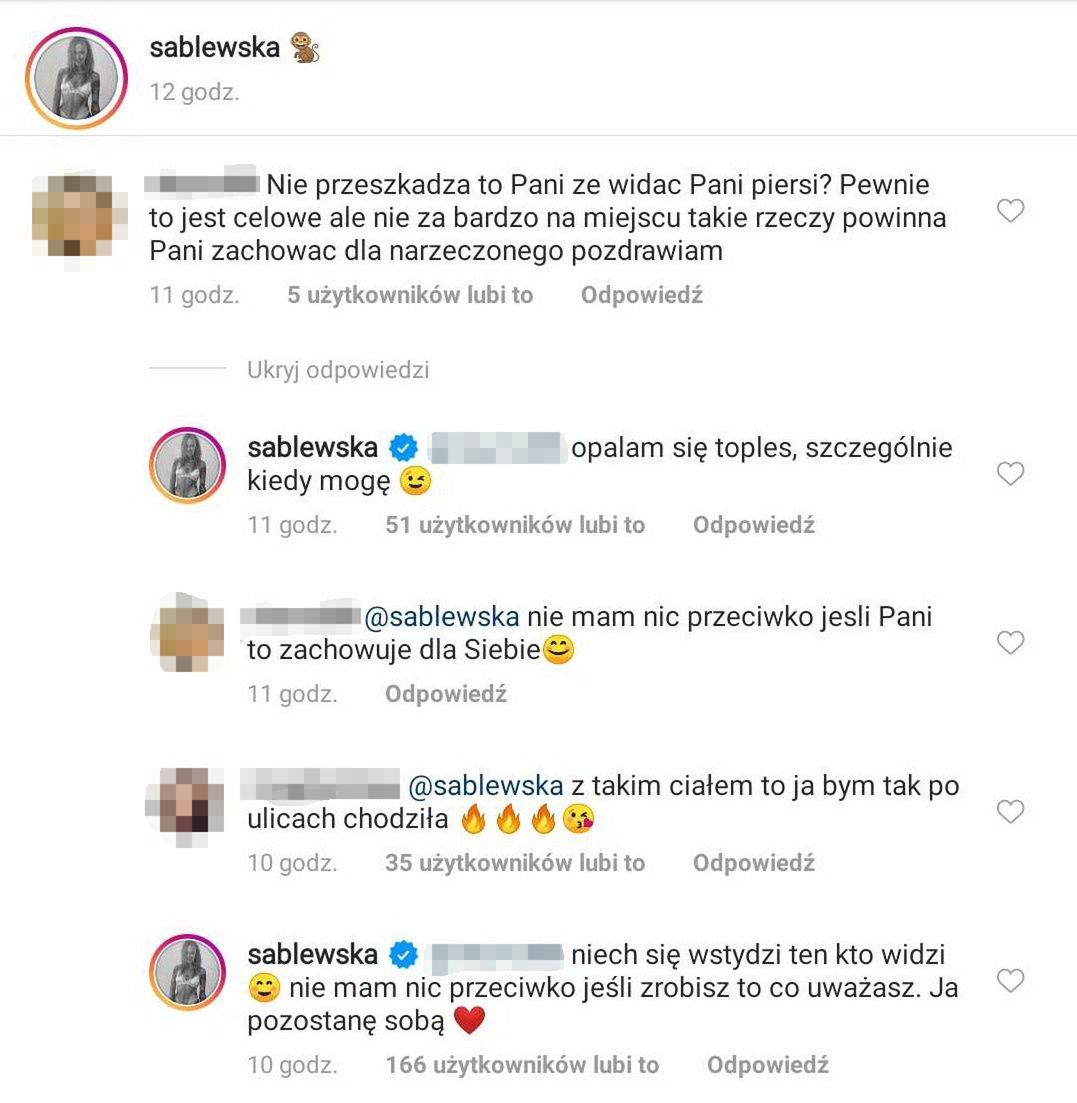Image resolution: width=1077 pixels, height=1103 pixels.
Task: Open the @sablewska mention in 'z takim ciałem' comment
Action: (x=484, y=786)
